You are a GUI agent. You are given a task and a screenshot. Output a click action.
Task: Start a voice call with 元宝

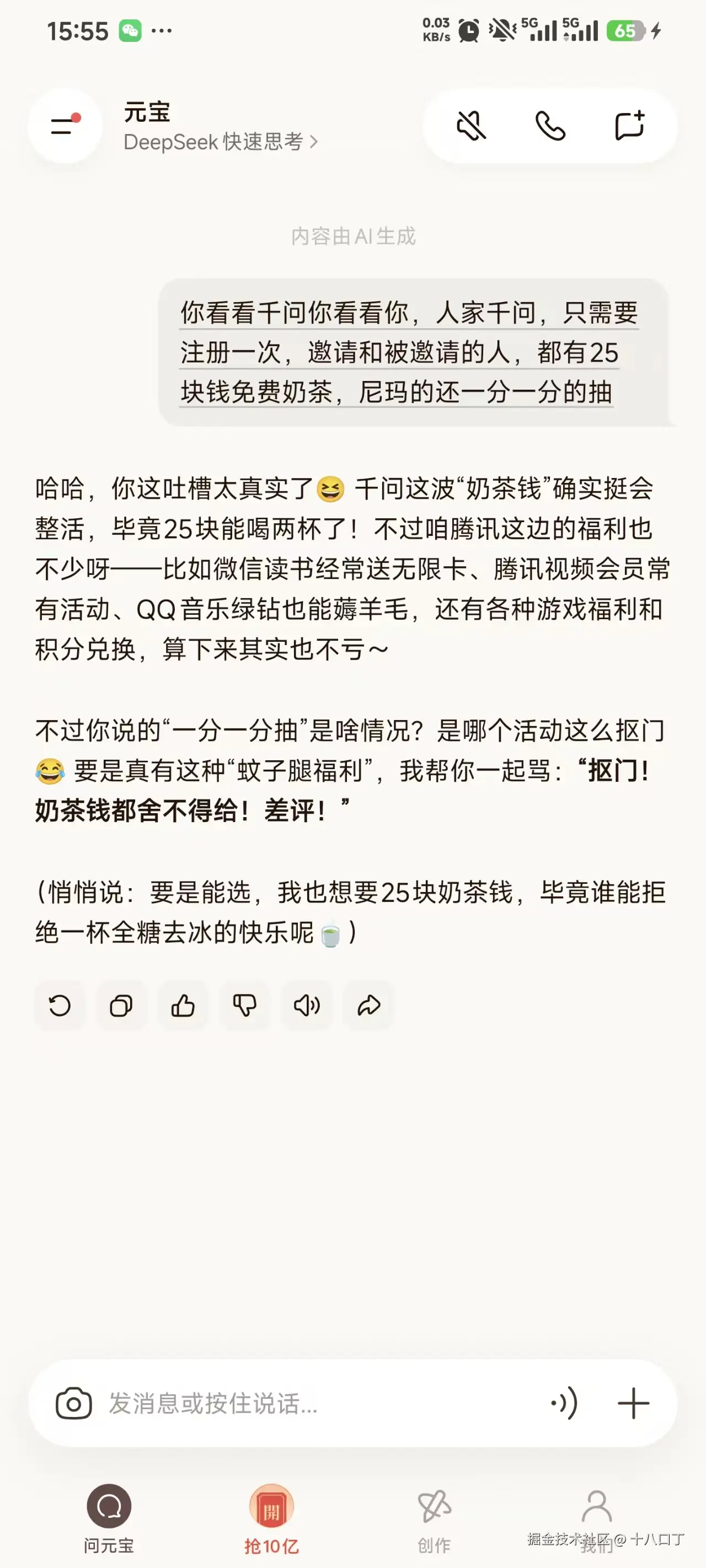pyautogui.click(x=550, y=127)
